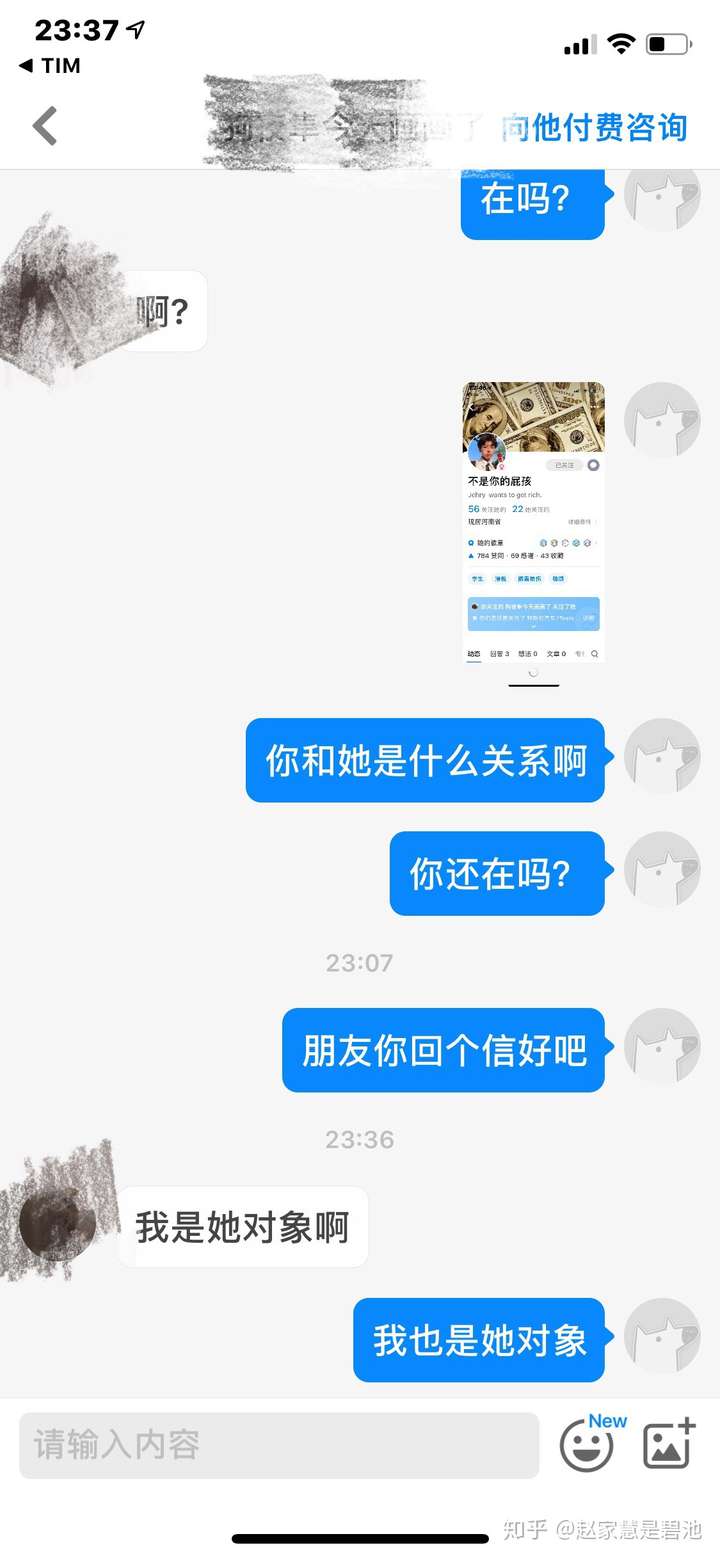Open the emoji picker
720x1559 pixels.
pyautogui.click(x=587, y=1445)
